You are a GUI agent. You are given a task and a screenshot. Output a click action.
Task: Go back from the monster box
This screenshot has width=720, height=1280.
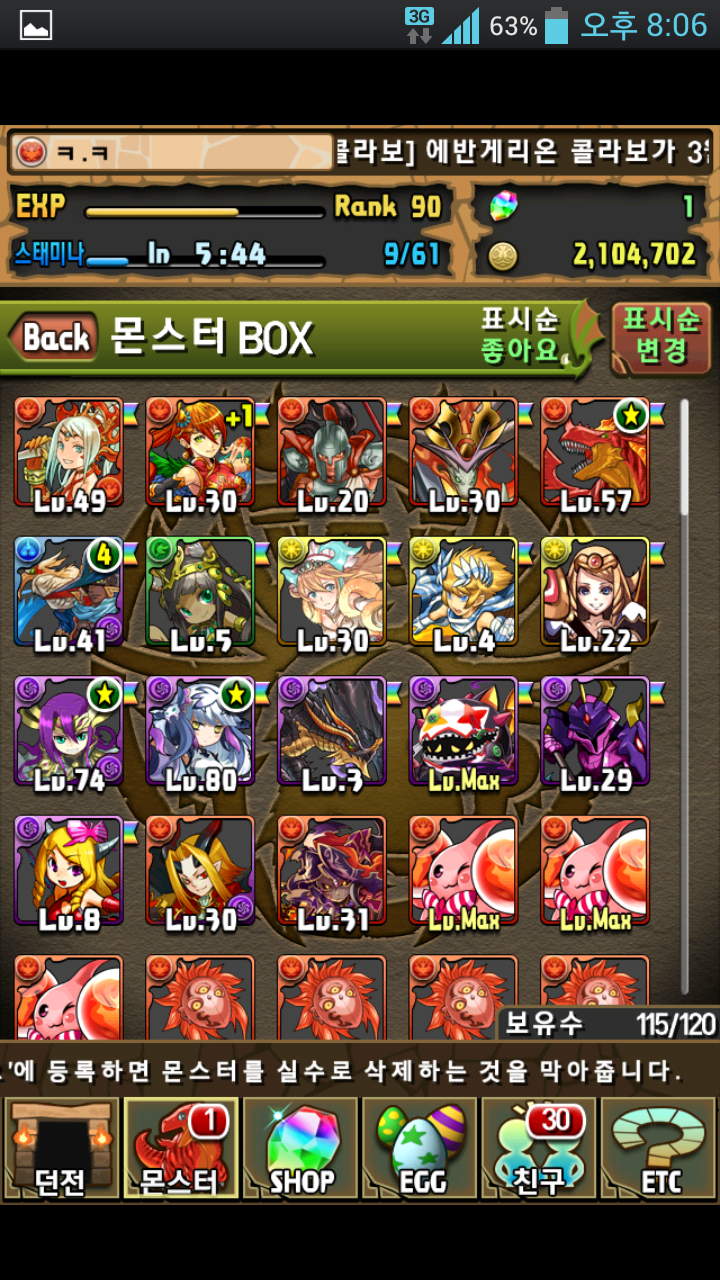pyautogui.click(x=55, y=338)
